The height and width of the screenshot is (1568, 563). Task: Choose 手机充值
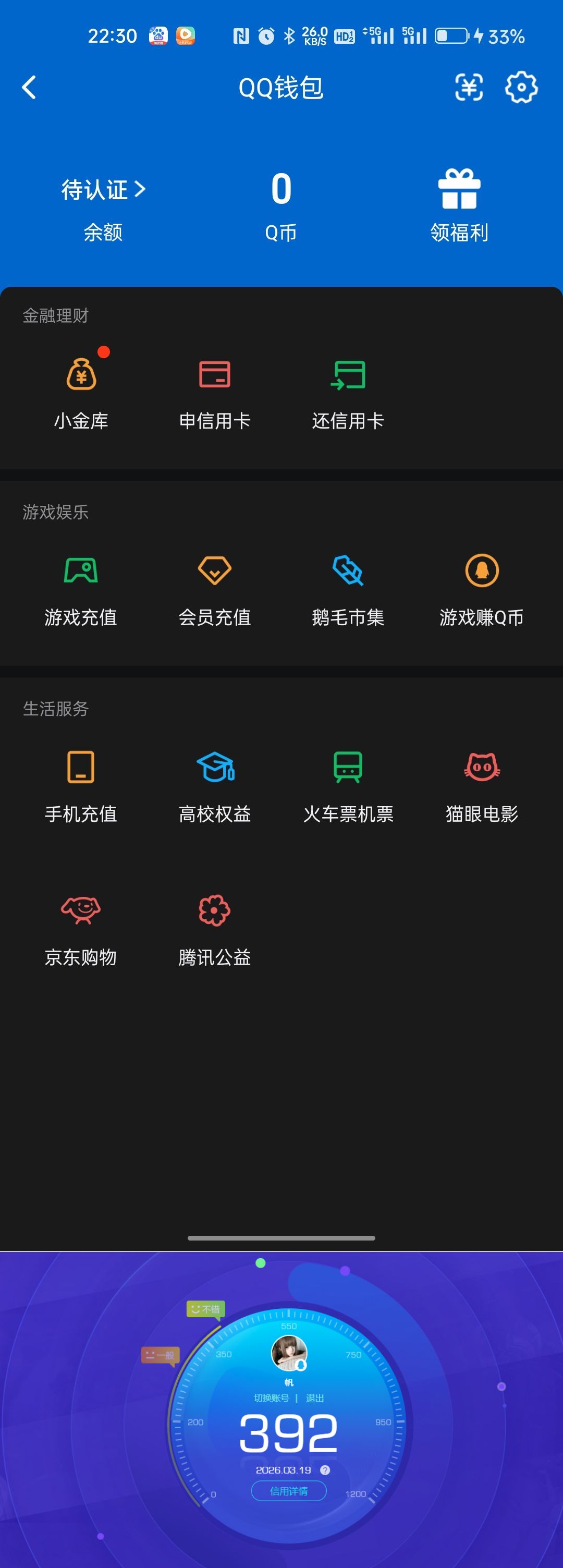pyautogui.click(x=81, y=786)
